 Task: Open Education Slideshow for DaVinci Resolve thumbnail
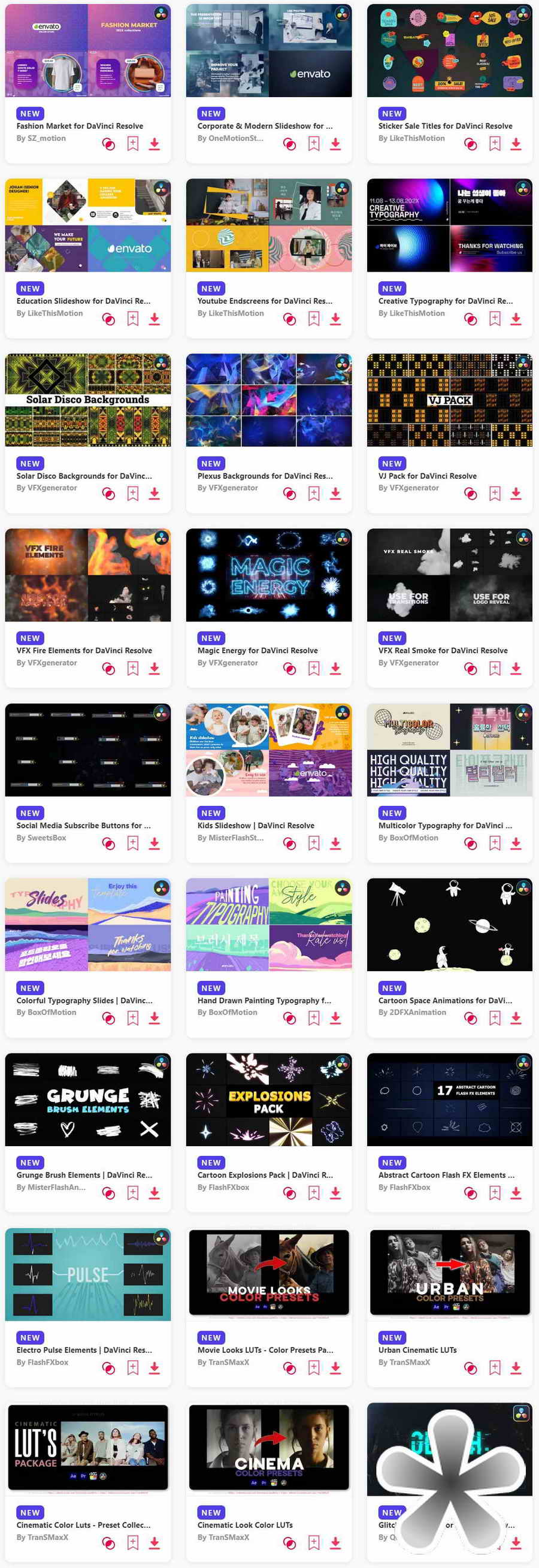[x=87, y=225]
